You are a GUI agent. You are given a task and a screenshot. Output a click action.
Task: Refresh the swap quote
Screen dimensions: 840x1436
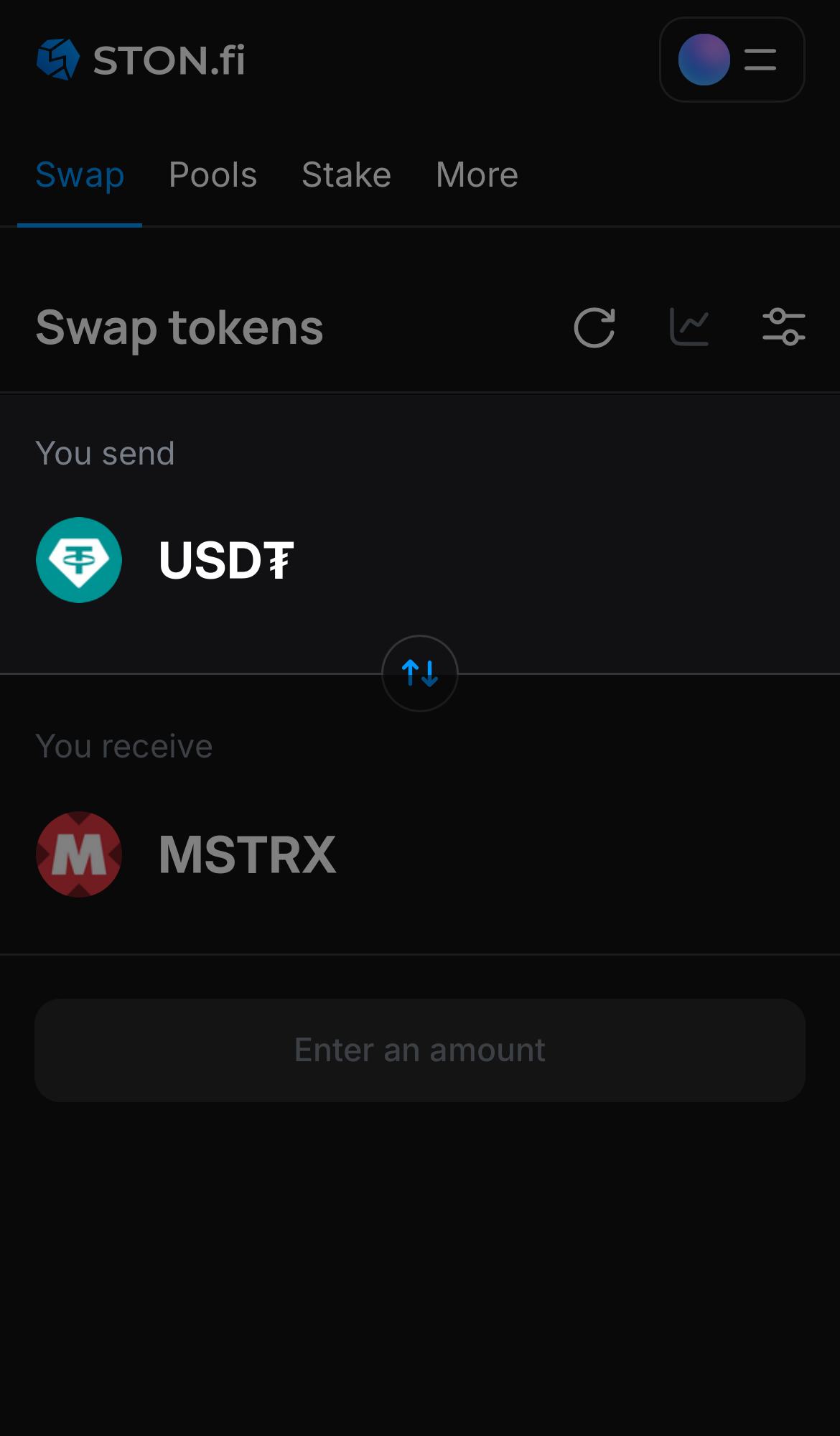point(594,327)
